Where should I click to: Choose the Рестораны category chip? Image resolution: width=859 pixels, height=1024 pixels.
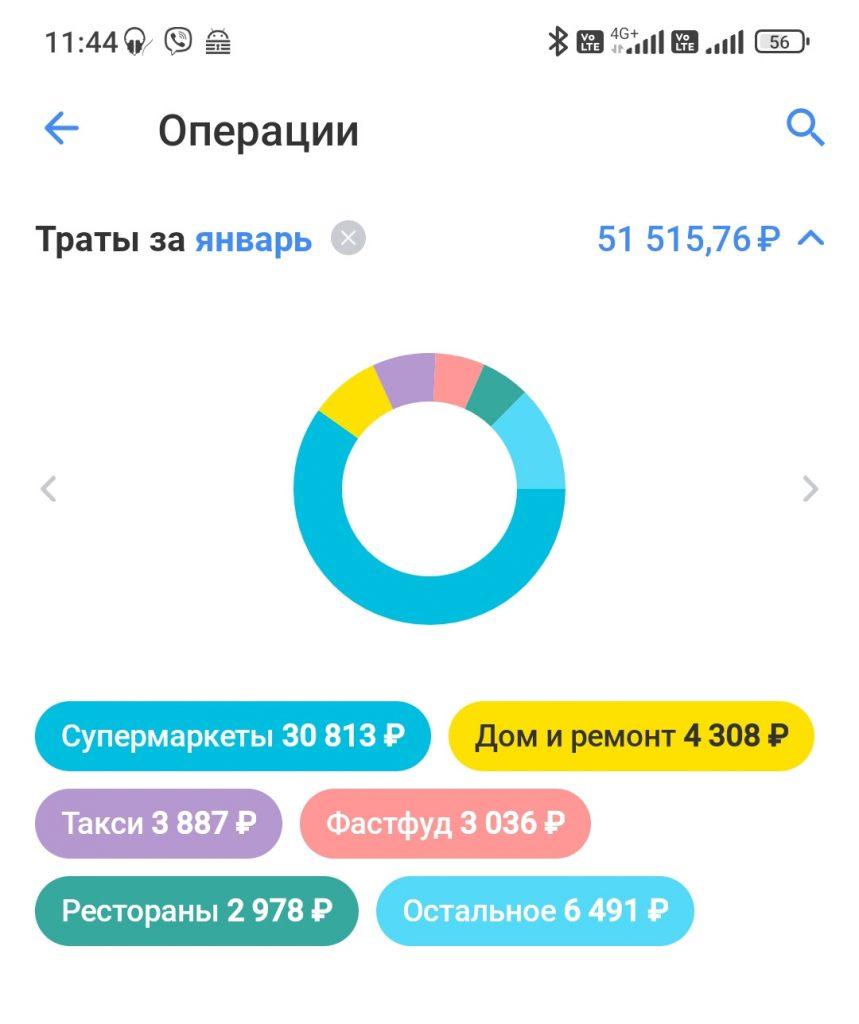pyautogui.click(x=197, y=910)
